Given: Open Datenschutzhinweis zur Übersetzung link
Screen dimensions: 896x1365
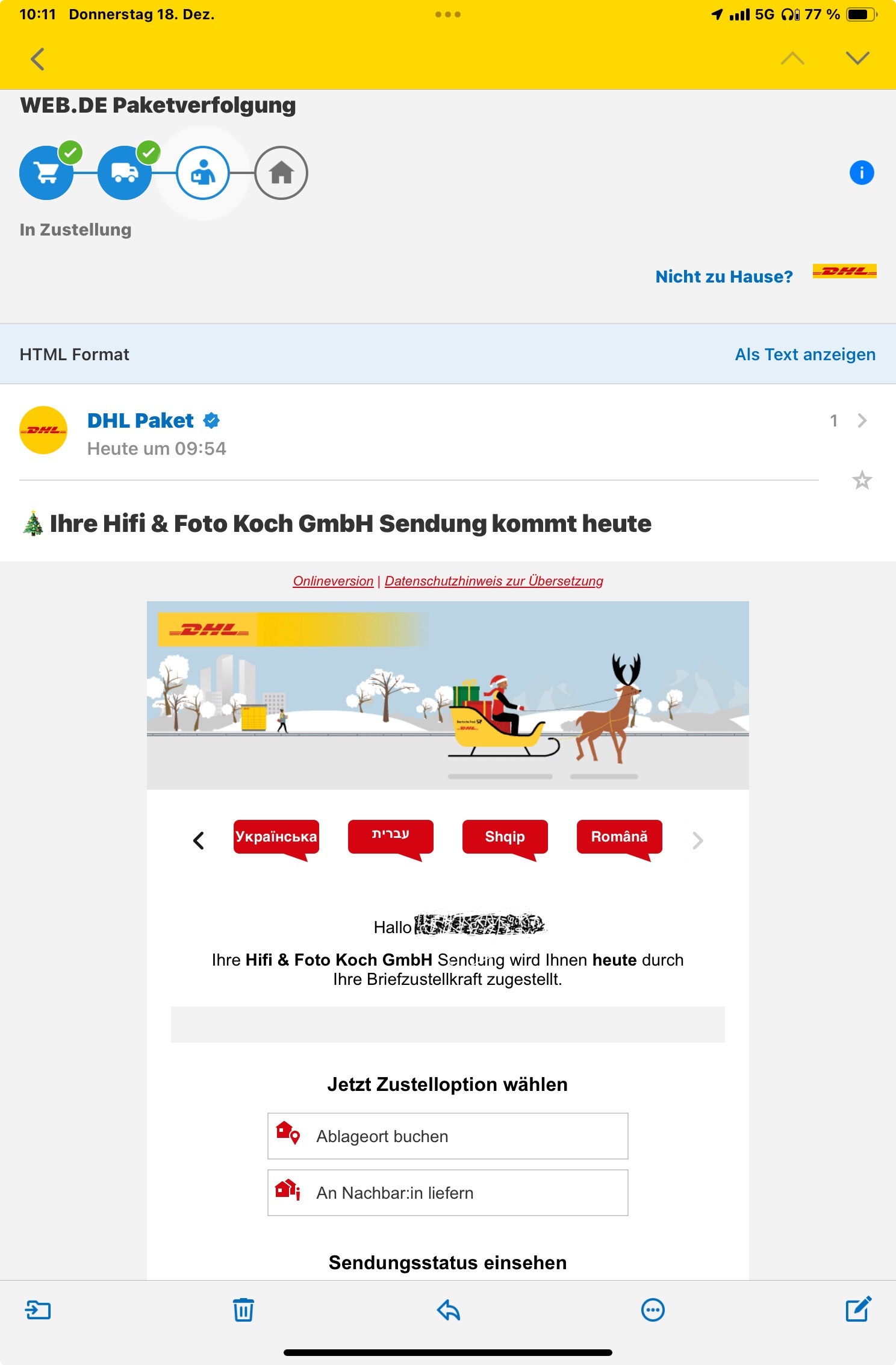Looking at the screenshot, I should (494, 581).
